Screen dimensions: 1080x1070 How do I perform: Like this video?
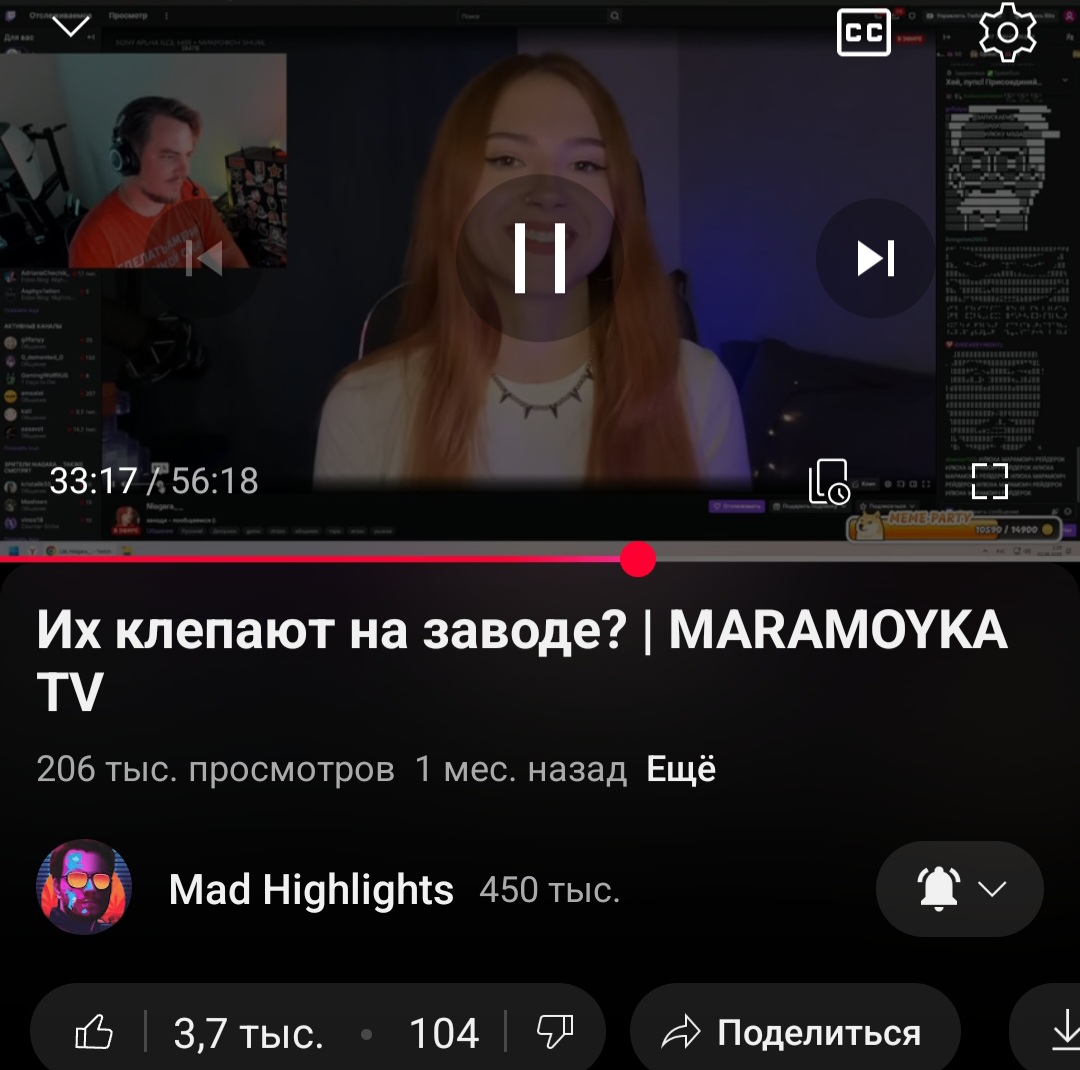point(95,1032)
